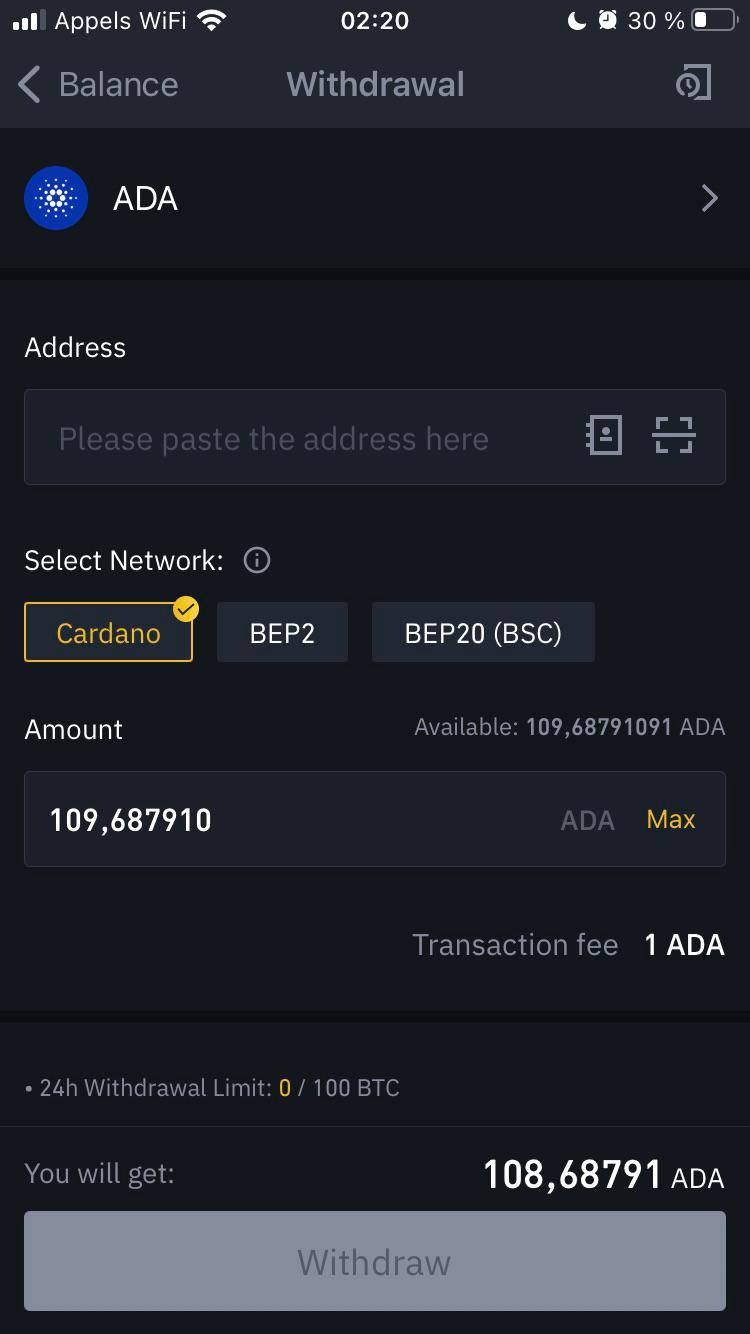The image size is (750, 1334).
Task: Click the battery indicator
Action: tap(713, 18)
